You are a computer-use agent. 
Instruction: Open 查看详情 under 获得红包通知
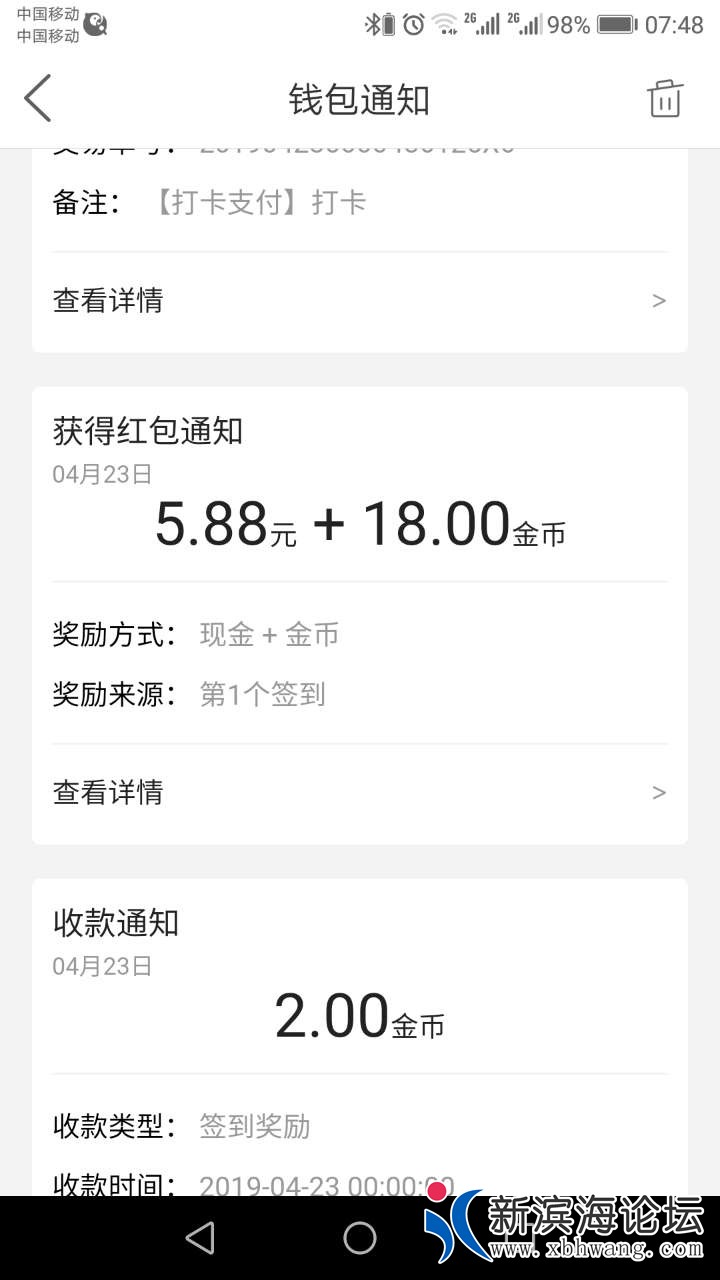tap(359, 792)
